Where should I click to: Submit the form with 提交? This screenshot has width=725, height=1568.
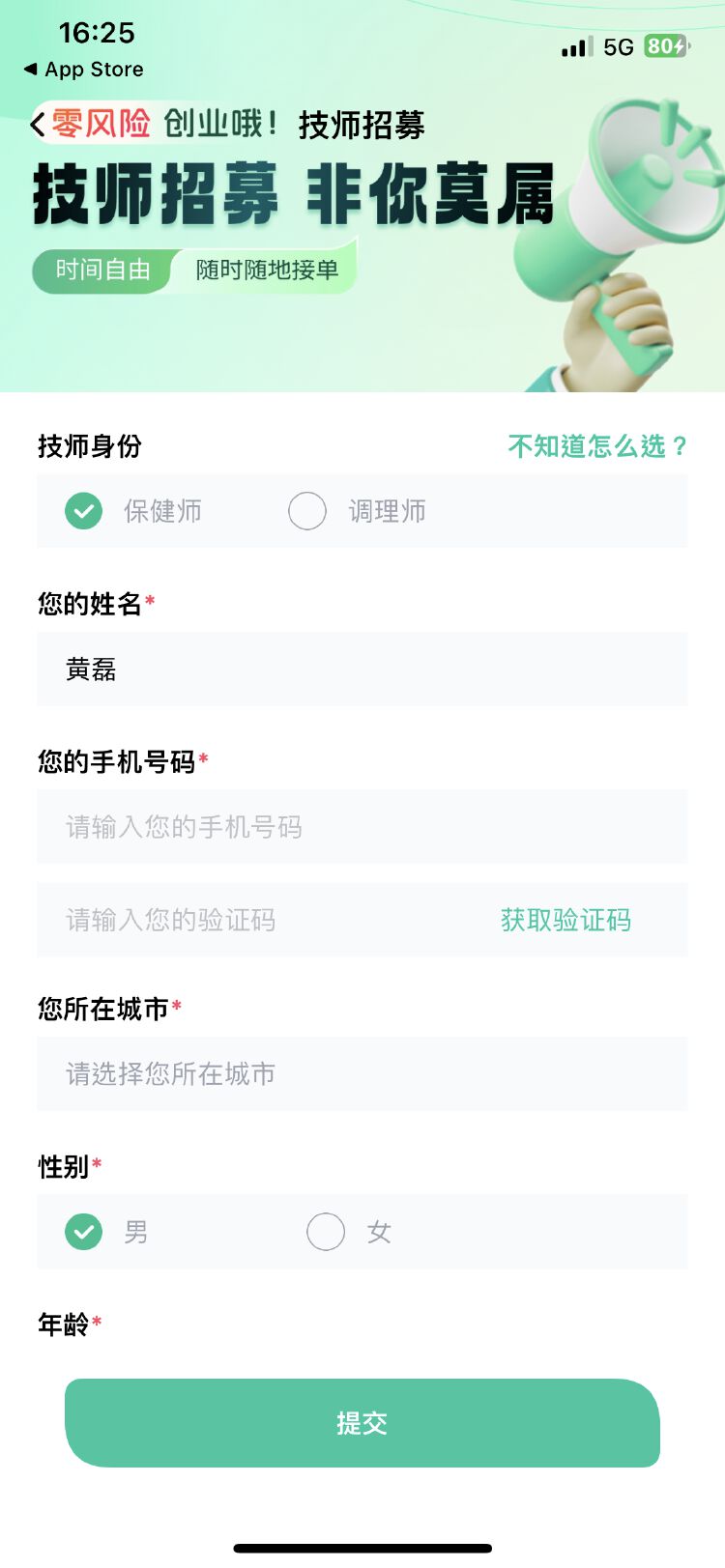pos(362,1423)
